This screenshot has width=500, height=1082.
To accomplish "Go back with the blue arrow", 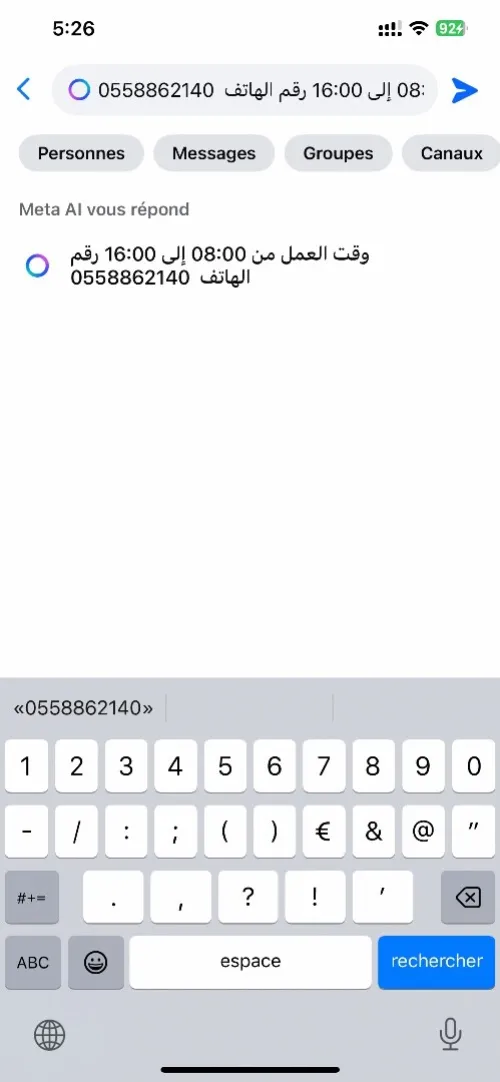I will [x=23, y=90].
